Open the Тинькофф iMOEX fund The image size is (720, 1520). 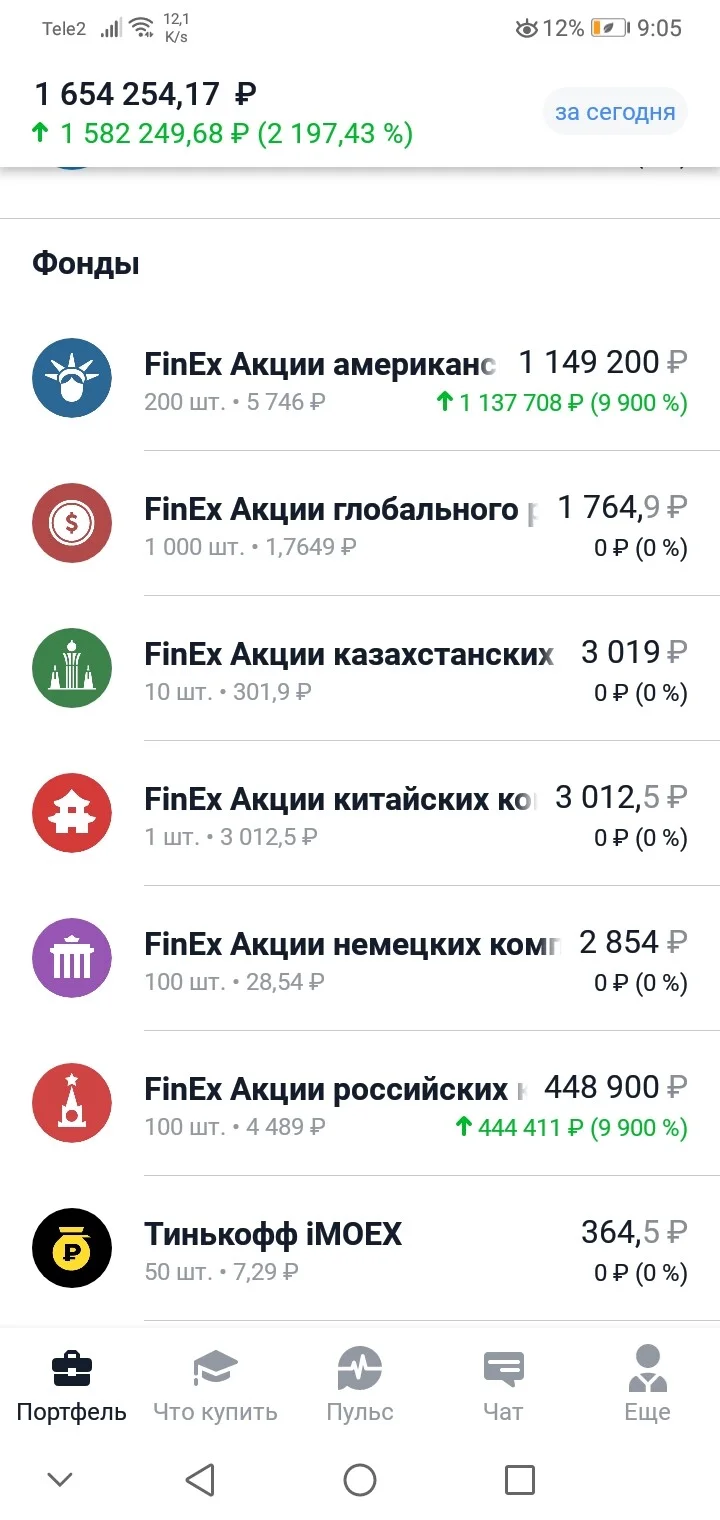click(360, 1249)
